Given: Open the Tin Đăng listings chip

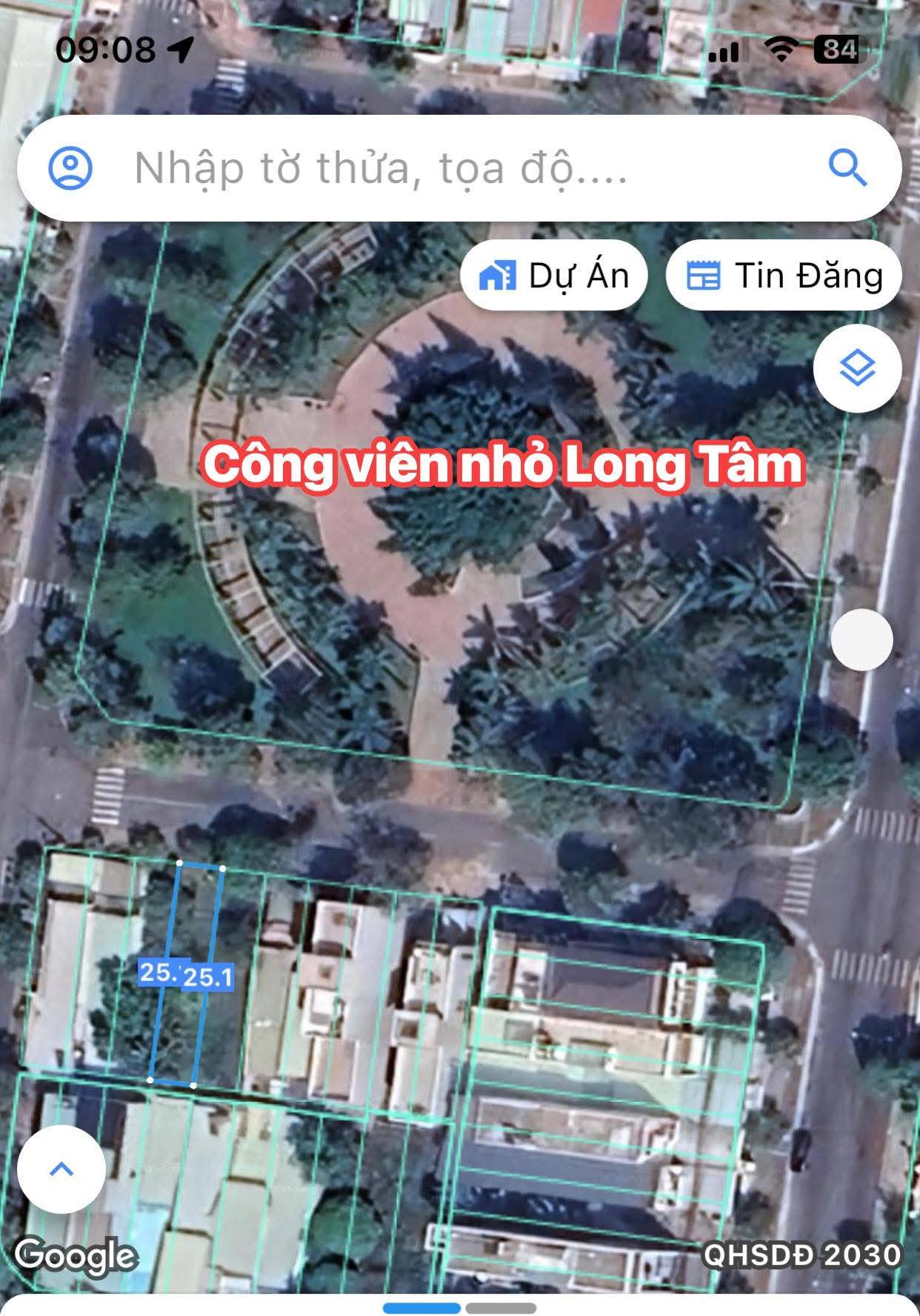Looking at the screenshot, I should 784,276.
